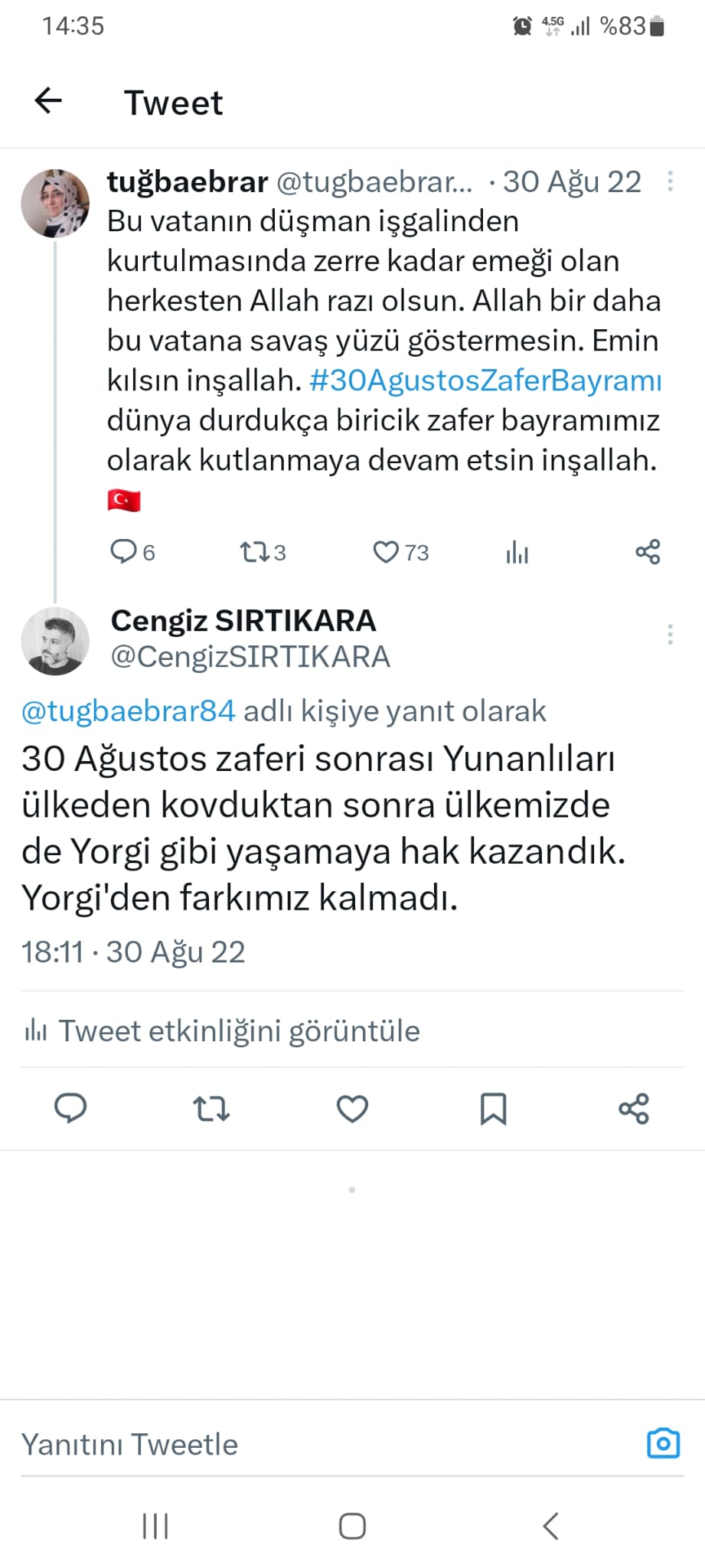Like tuğbaebrar's tweet

386,551
